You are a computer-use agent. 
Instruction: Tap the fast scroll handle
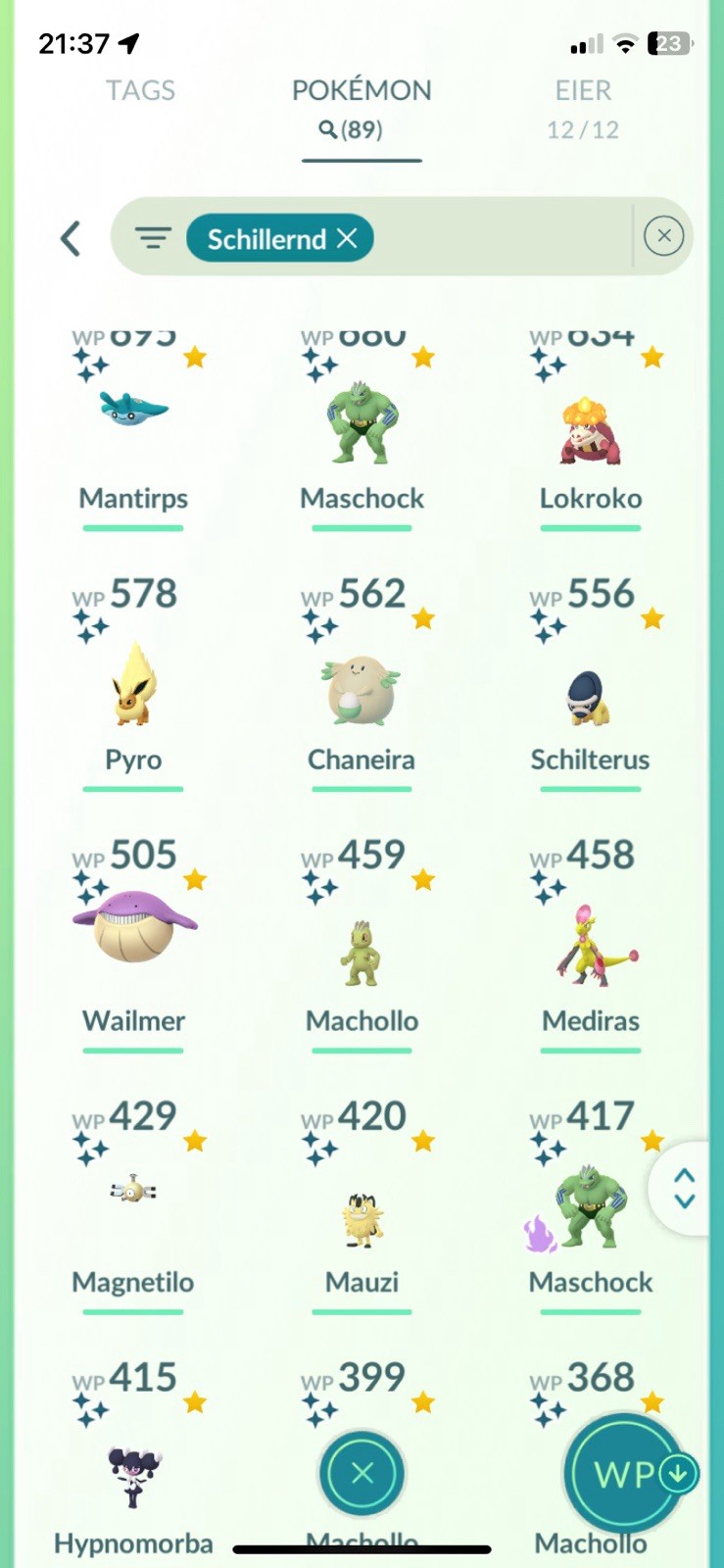coord(685,1188)
